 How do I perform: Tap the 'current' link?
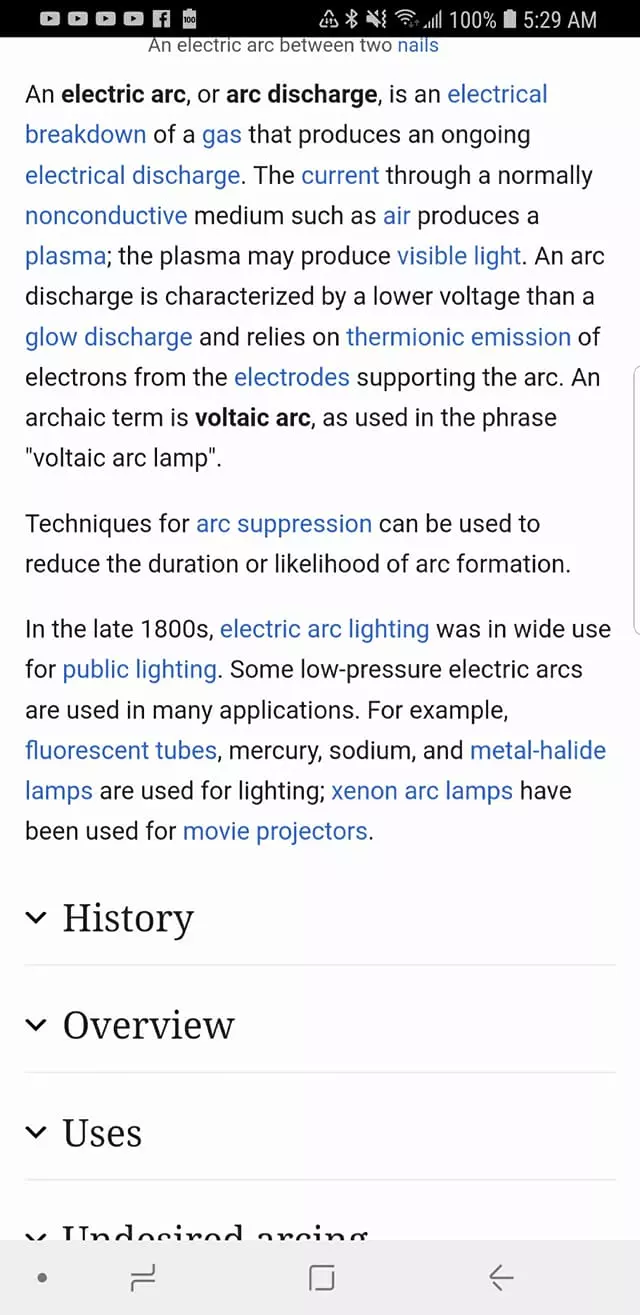point(340,176)
